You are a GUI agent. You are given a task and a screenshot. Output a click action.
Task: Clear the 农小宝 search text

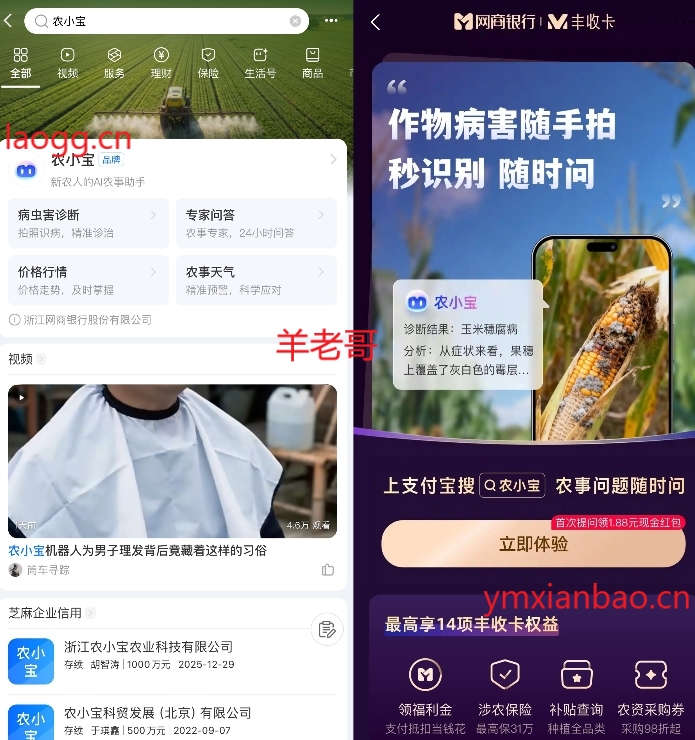295,20
